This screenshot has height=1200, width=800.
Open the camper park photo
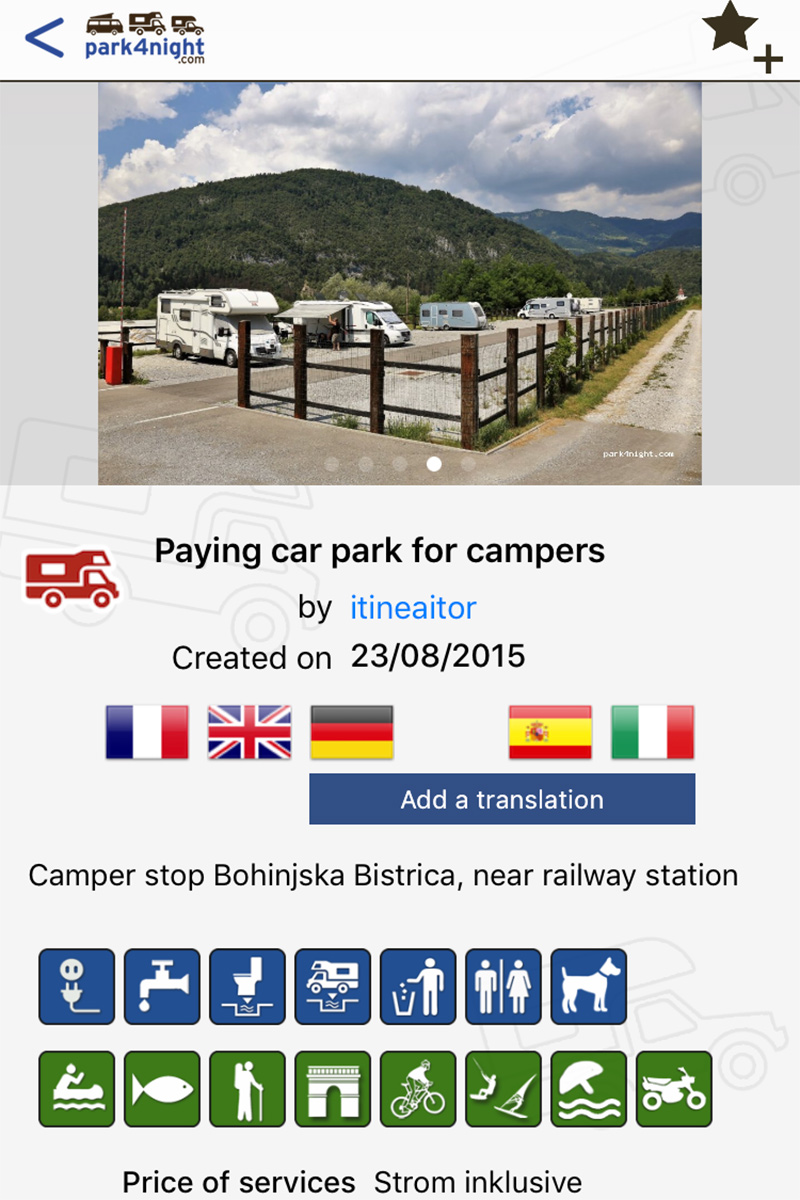coord(400,283)
